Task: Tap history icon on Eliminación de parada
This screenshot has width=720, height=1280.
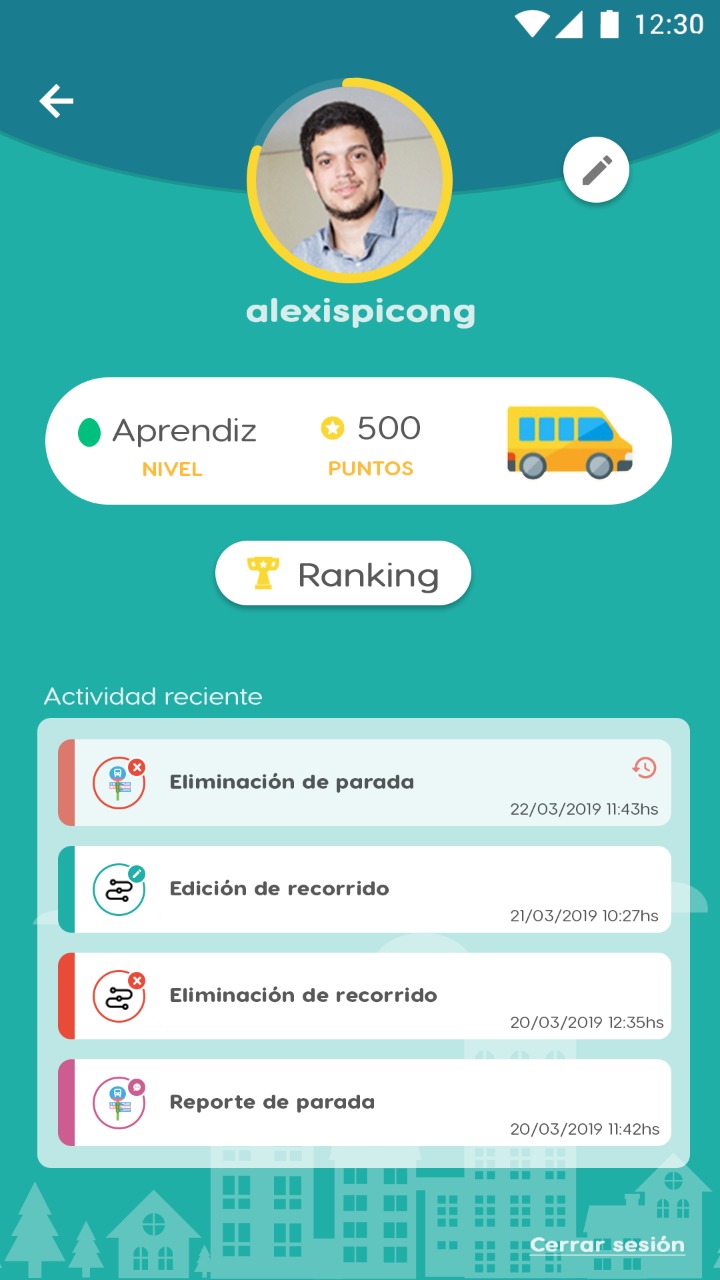Action: 644,767
